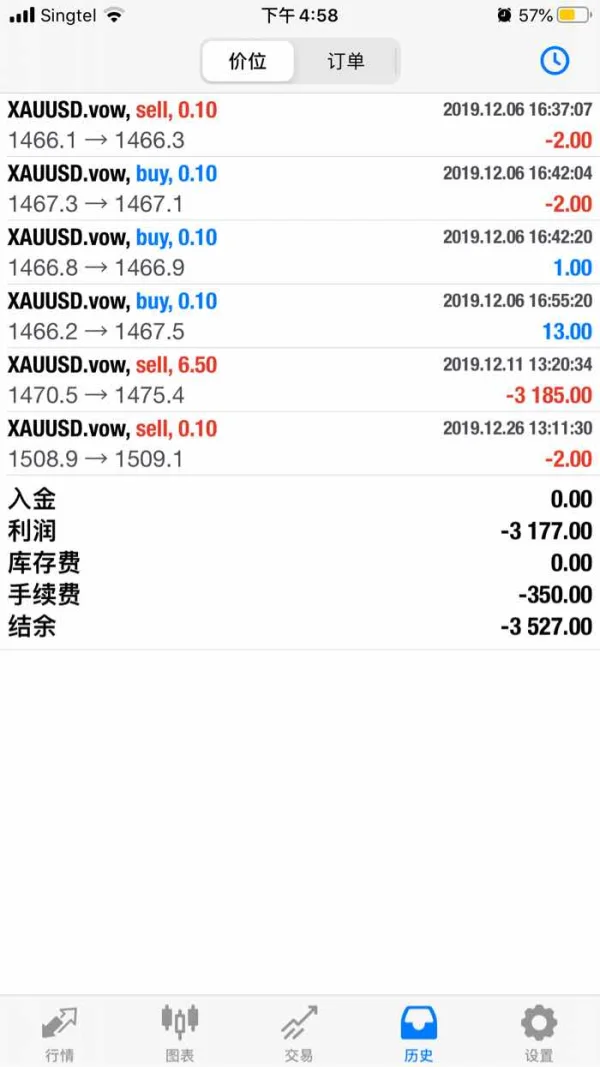Open the 行情 tab

click(59, 1032)
